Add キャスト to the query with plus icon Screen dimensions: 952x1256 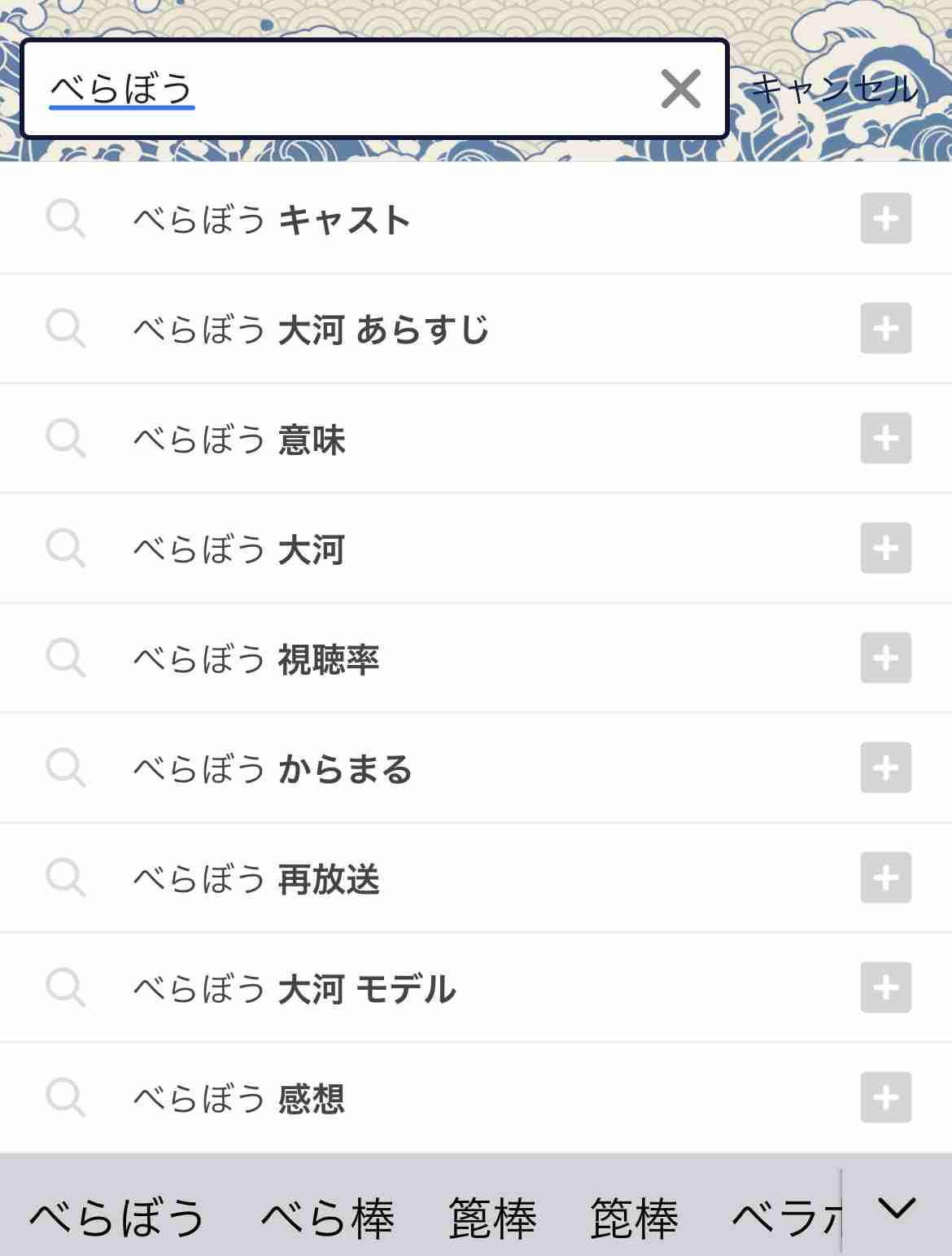pyautogui.click(x=885, y=218)
